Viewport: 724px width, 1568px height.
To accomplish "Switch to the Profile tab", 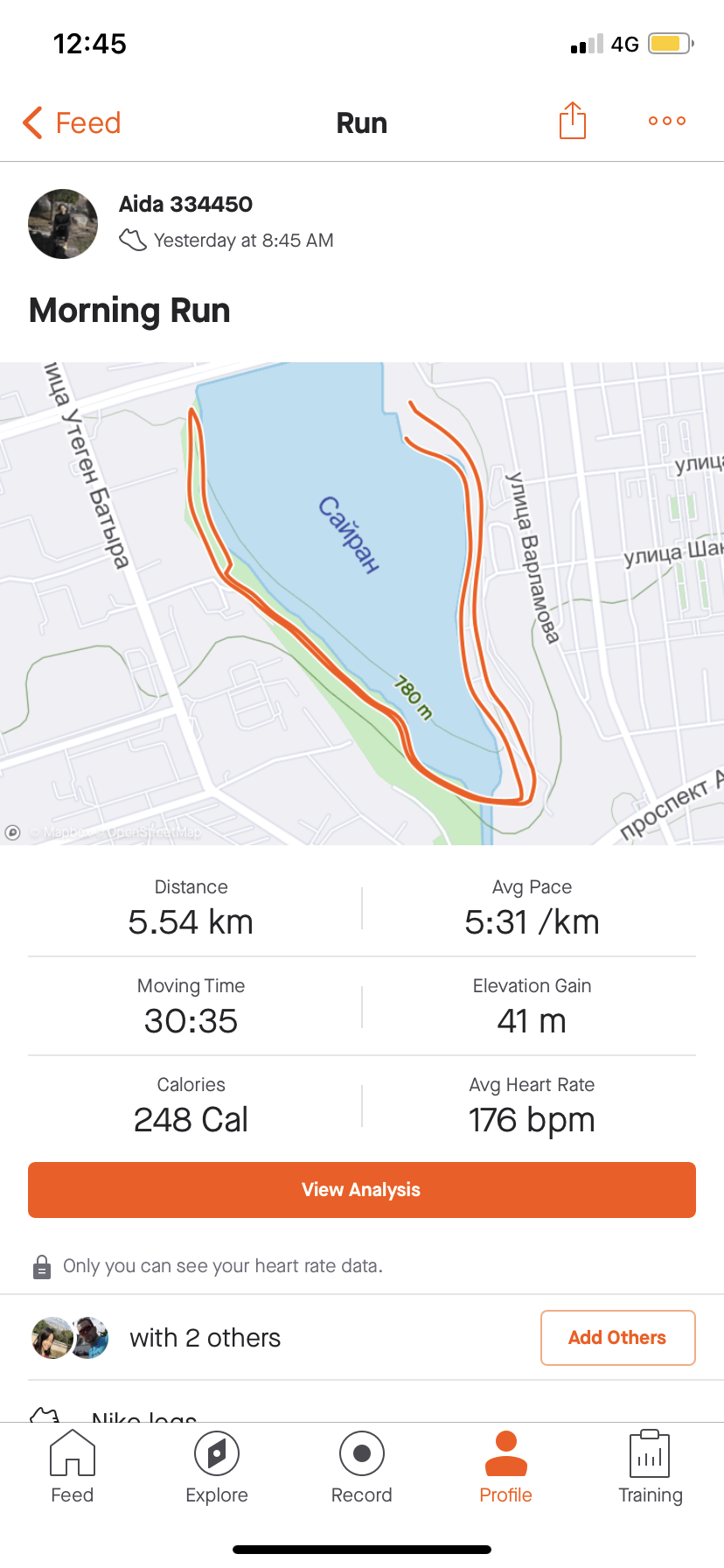I will click(505, 1467).
